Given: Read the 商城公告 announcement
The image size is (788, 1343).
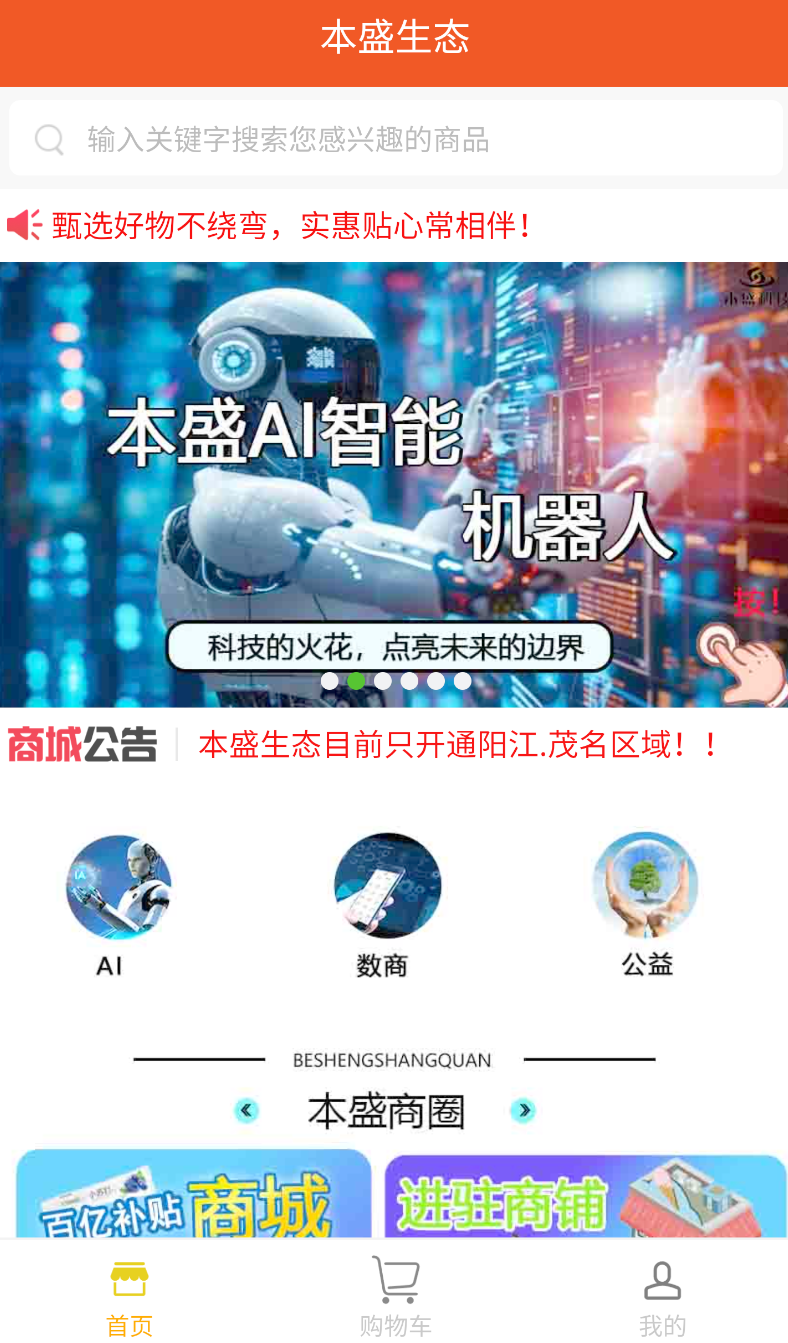Looking at the screenshot, I should (458, 745).
